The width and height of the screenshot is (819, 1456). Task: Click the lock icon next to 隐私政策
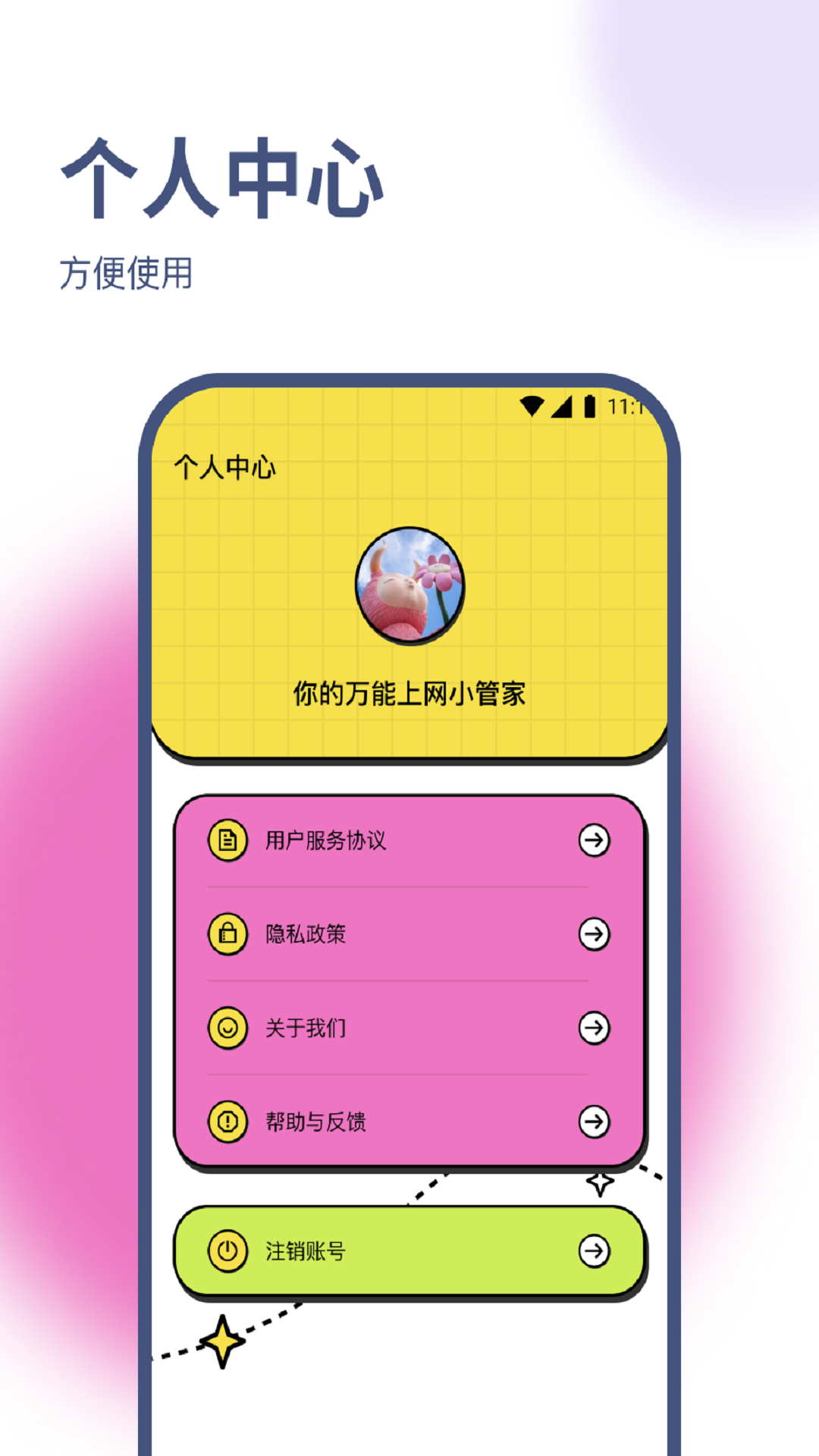pyautogui.click(x=227, y=934)
